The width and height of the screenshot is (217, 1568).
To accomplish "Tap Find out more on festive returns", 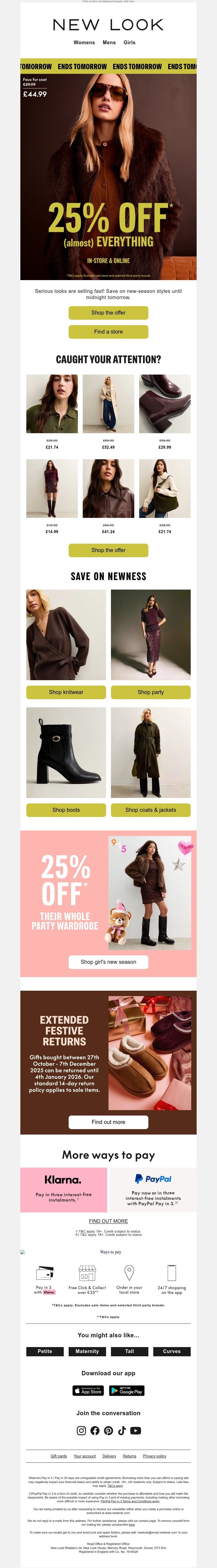I will point(108,1122).
